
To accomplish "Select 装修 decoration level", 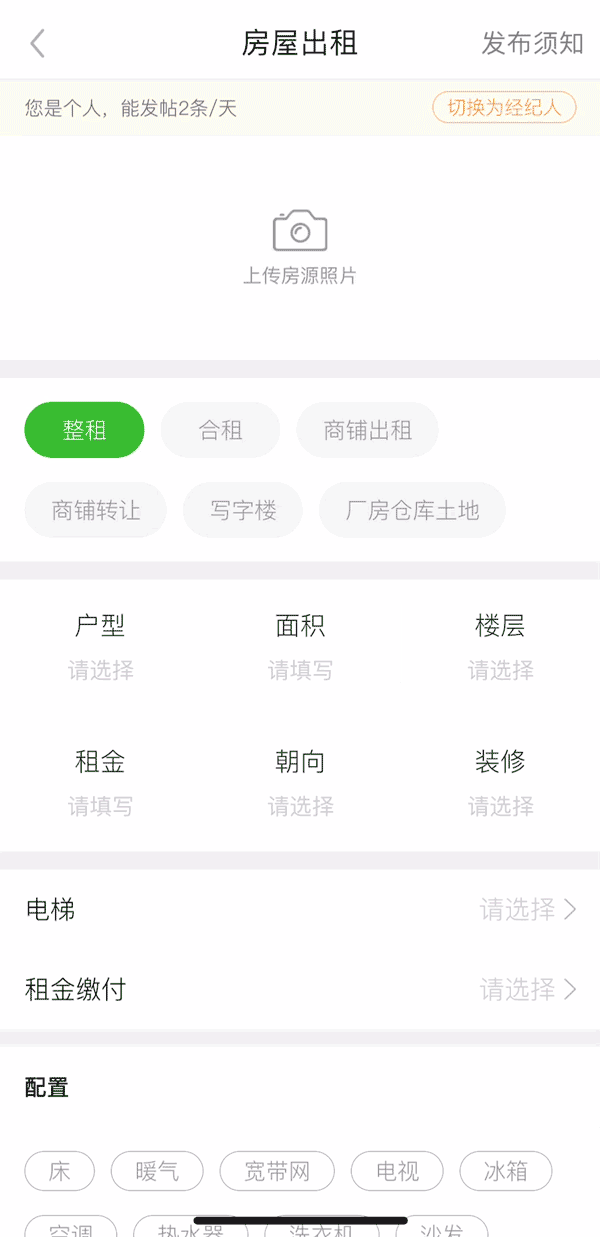I will (x=500, y=782).
